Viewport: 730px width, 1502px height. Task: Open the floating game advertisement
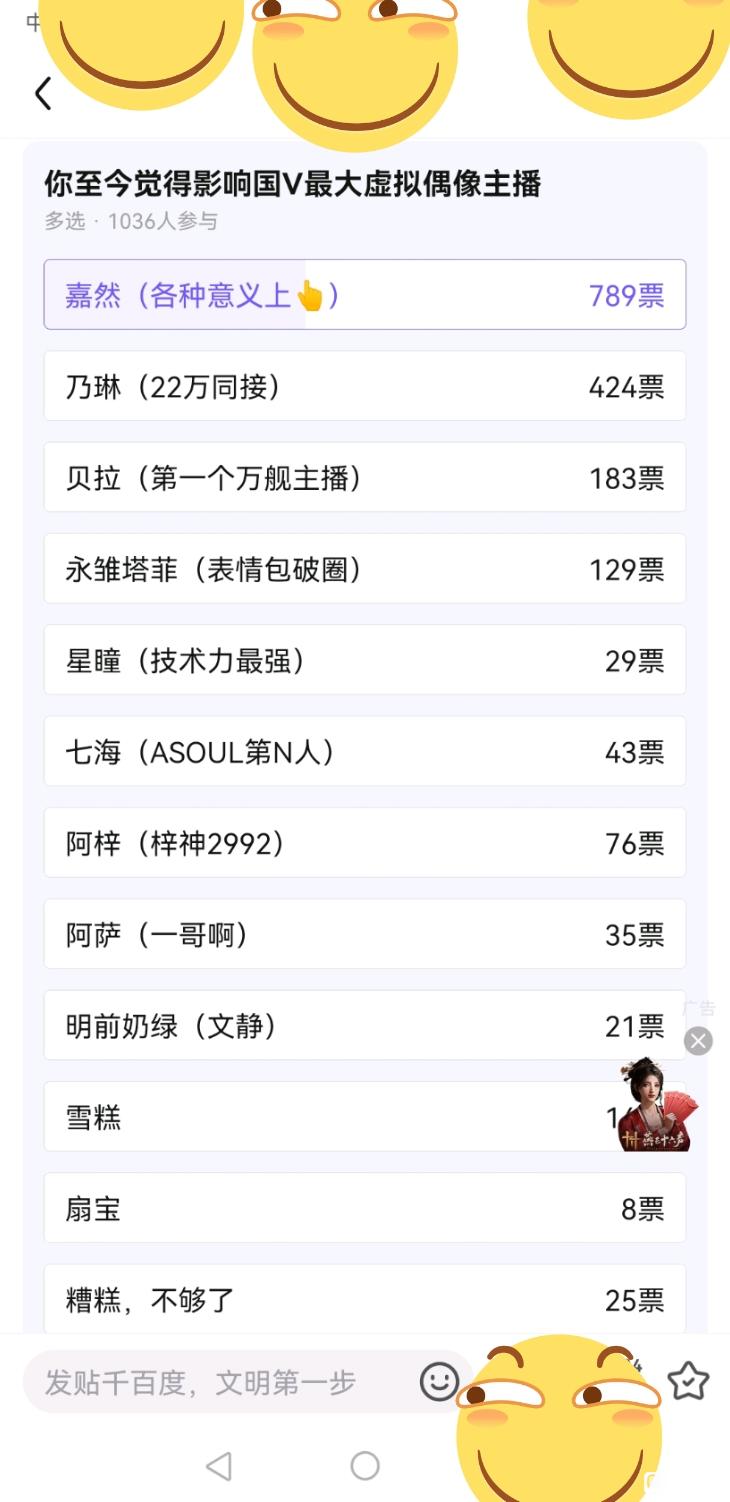tap(655, 1105)
